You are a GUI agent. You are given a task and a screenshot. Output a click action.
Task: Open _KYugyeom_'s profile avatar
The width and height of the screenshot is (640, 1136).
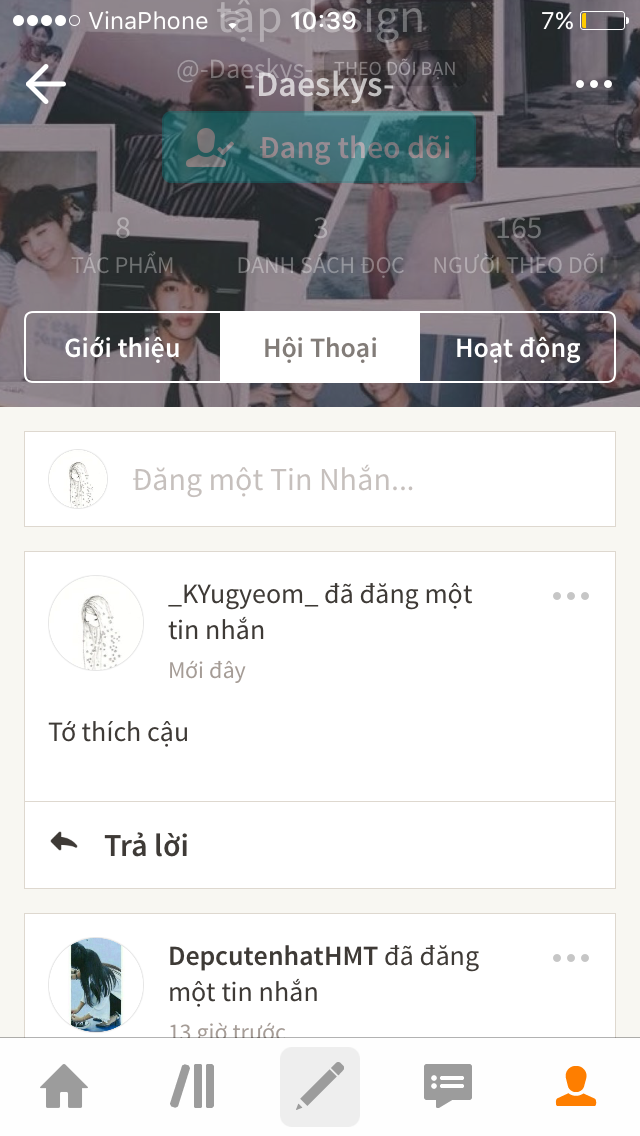click(96, 622)
